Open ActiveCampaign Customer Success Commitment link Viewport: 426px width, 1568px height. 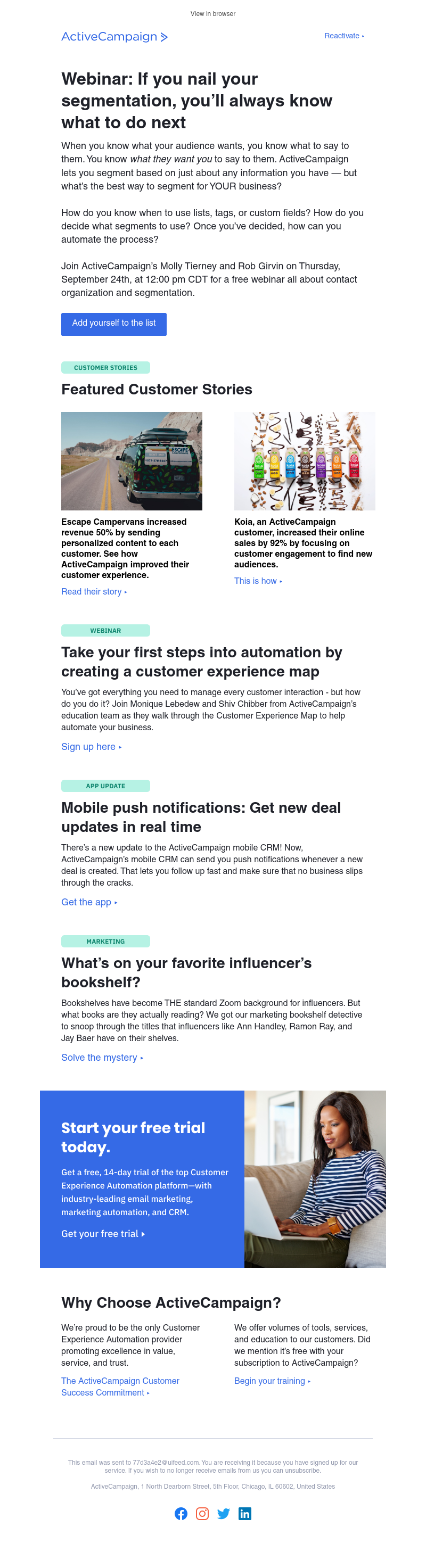pos(120,1387)
